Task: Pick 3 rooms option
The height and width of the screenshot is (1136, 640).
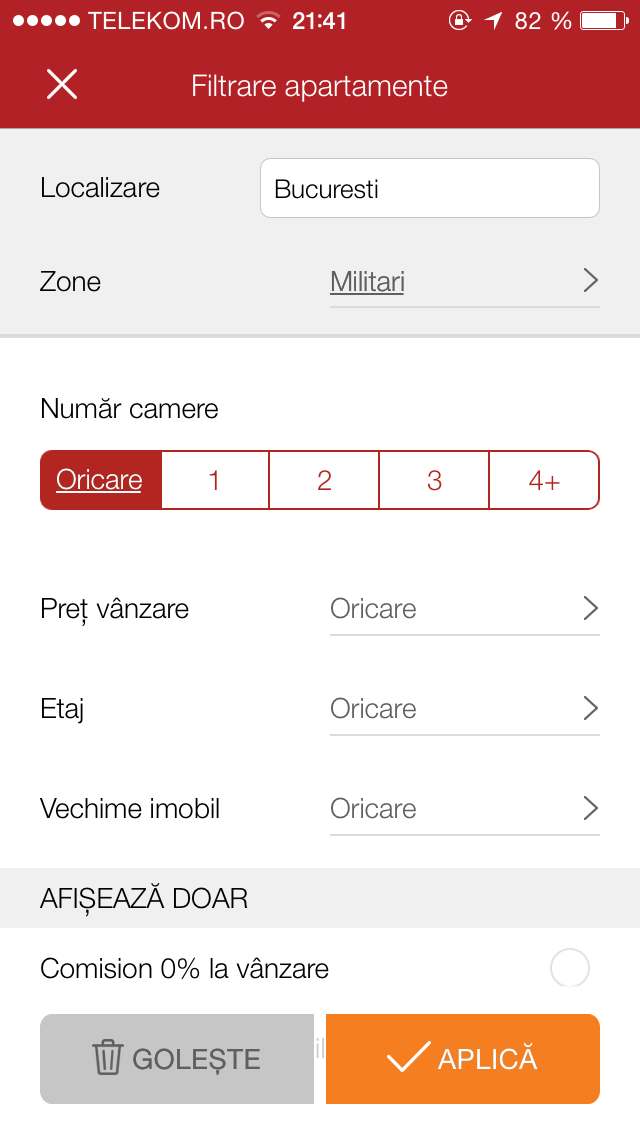Action: tap(434, 480)
